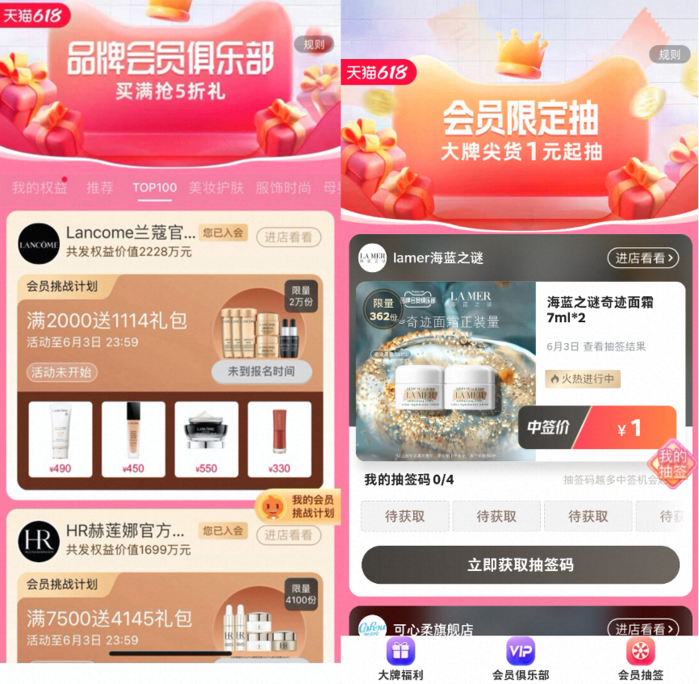Viewport: 699px width, 684px height.
Task: Visit the Lancome store via 进店看看
Action: (x=290, y=237)
